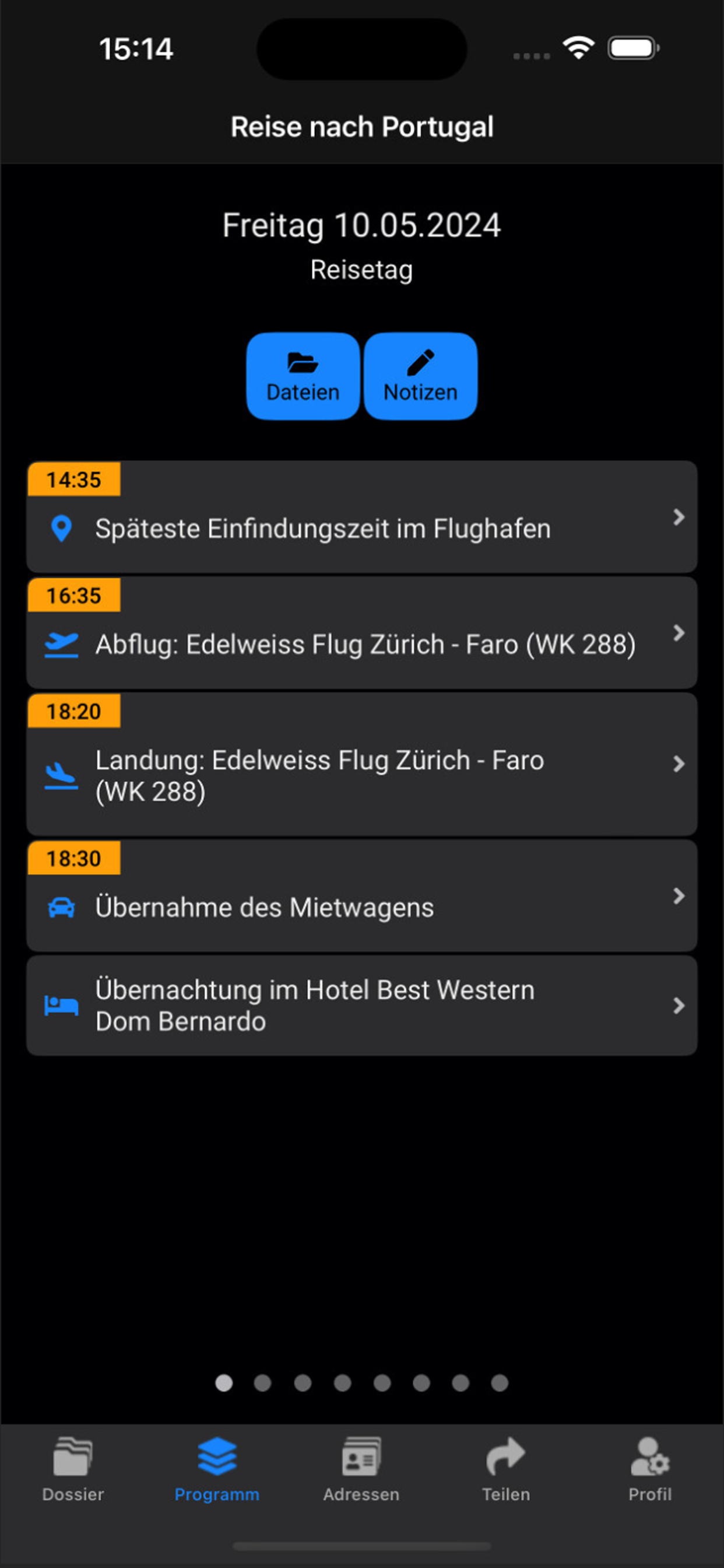Switch to the Profil tab
The width and height of the screenshot is (724, 1568).
coord(650,1469)
